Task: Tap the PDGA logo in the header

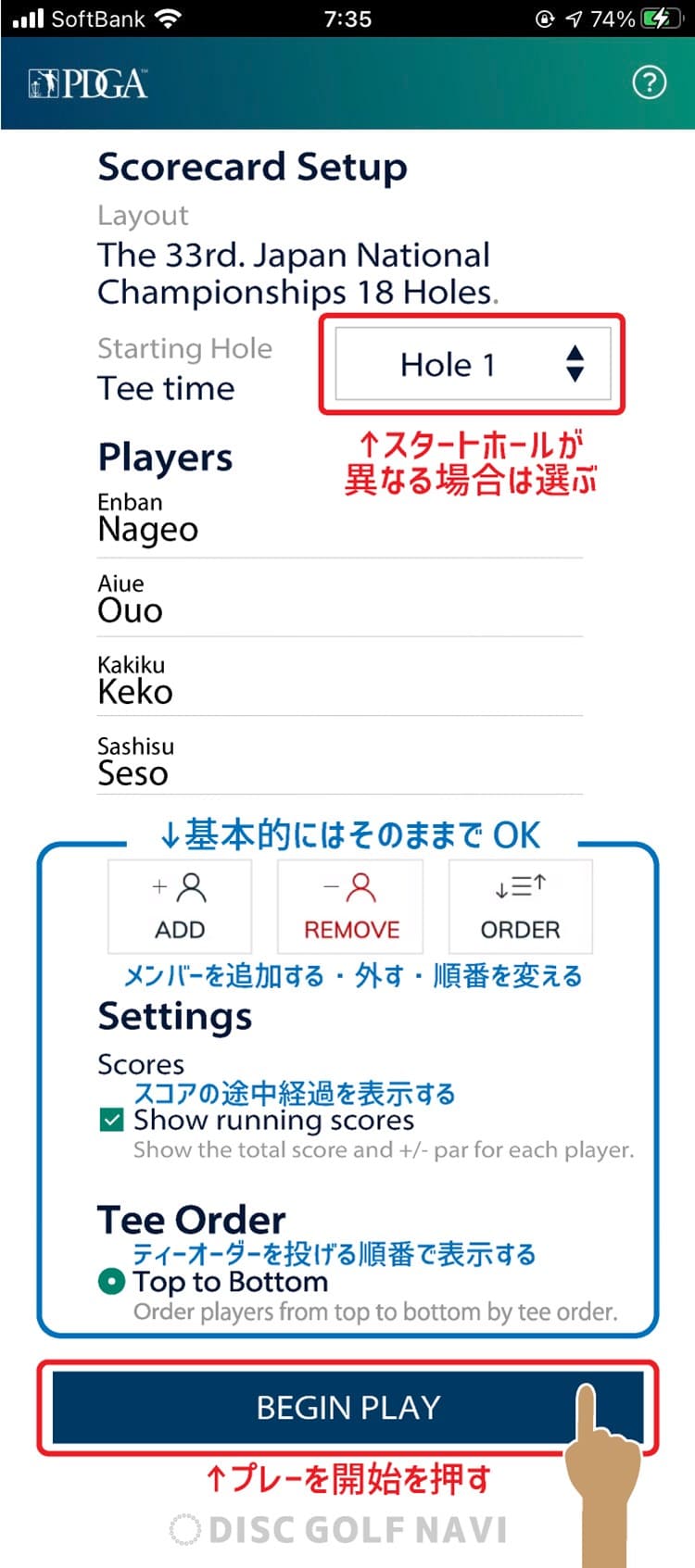Action: click(x=88, y=83)
